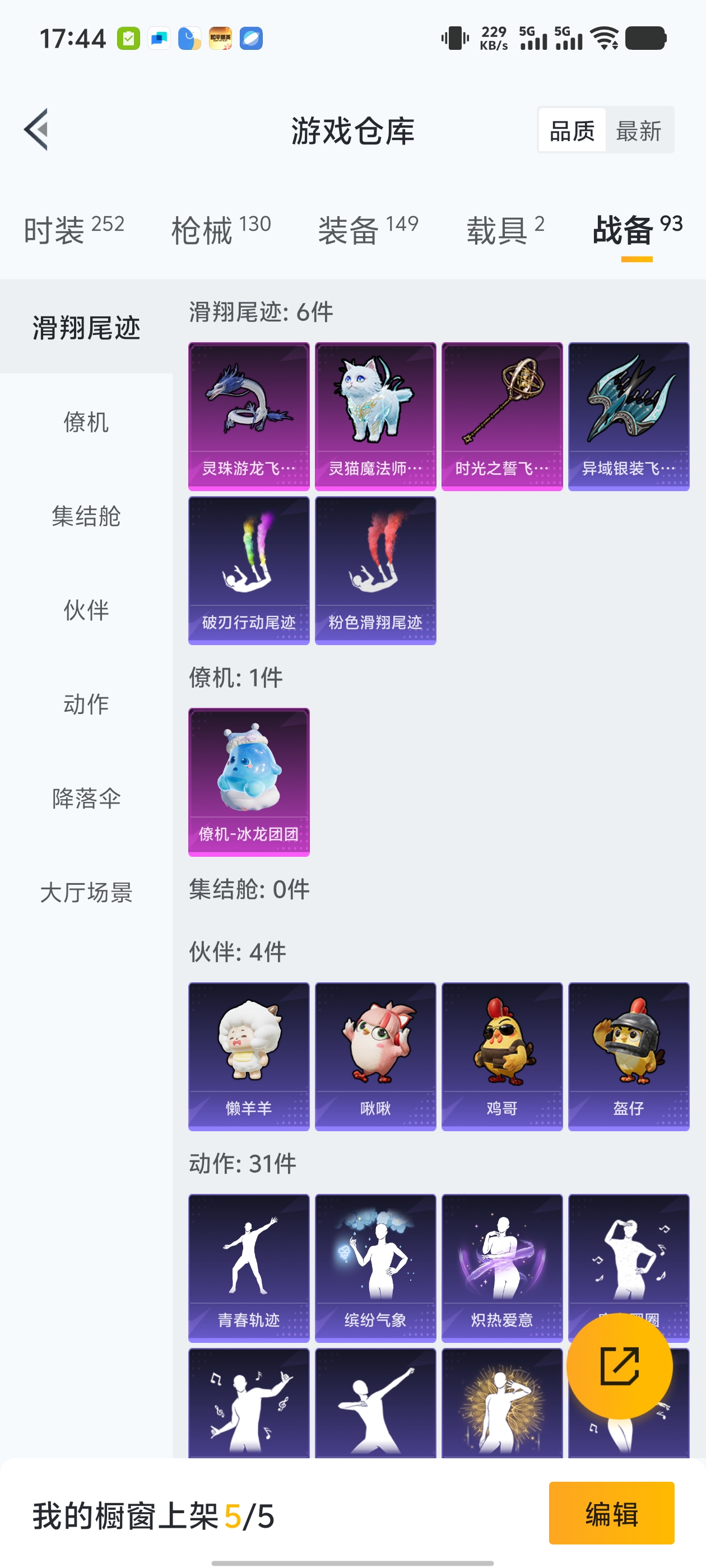706x1568 pixels.
Task: Open the 盔仔 companion item
Action: click(x=628, y=1055)
